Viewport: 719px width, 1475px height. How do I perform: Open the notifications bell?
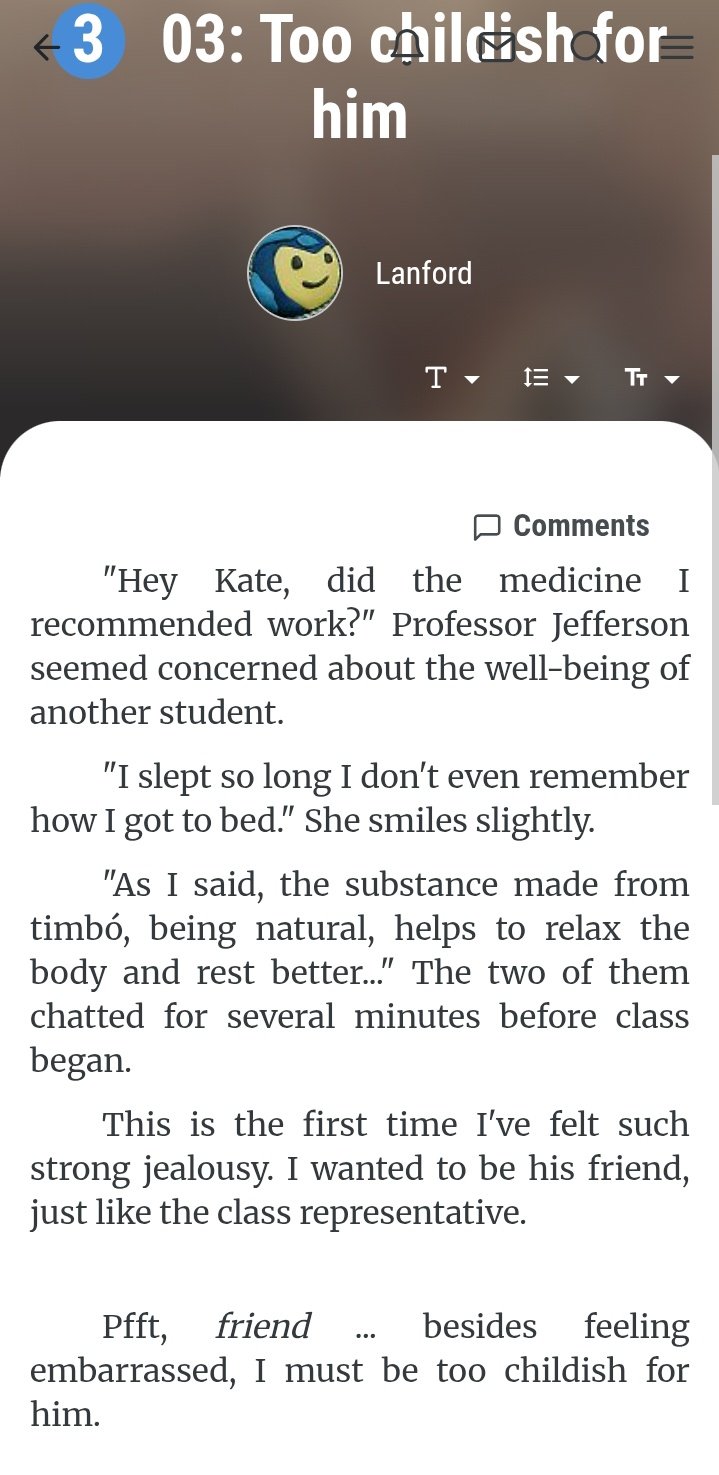click(x=406, y=46)
